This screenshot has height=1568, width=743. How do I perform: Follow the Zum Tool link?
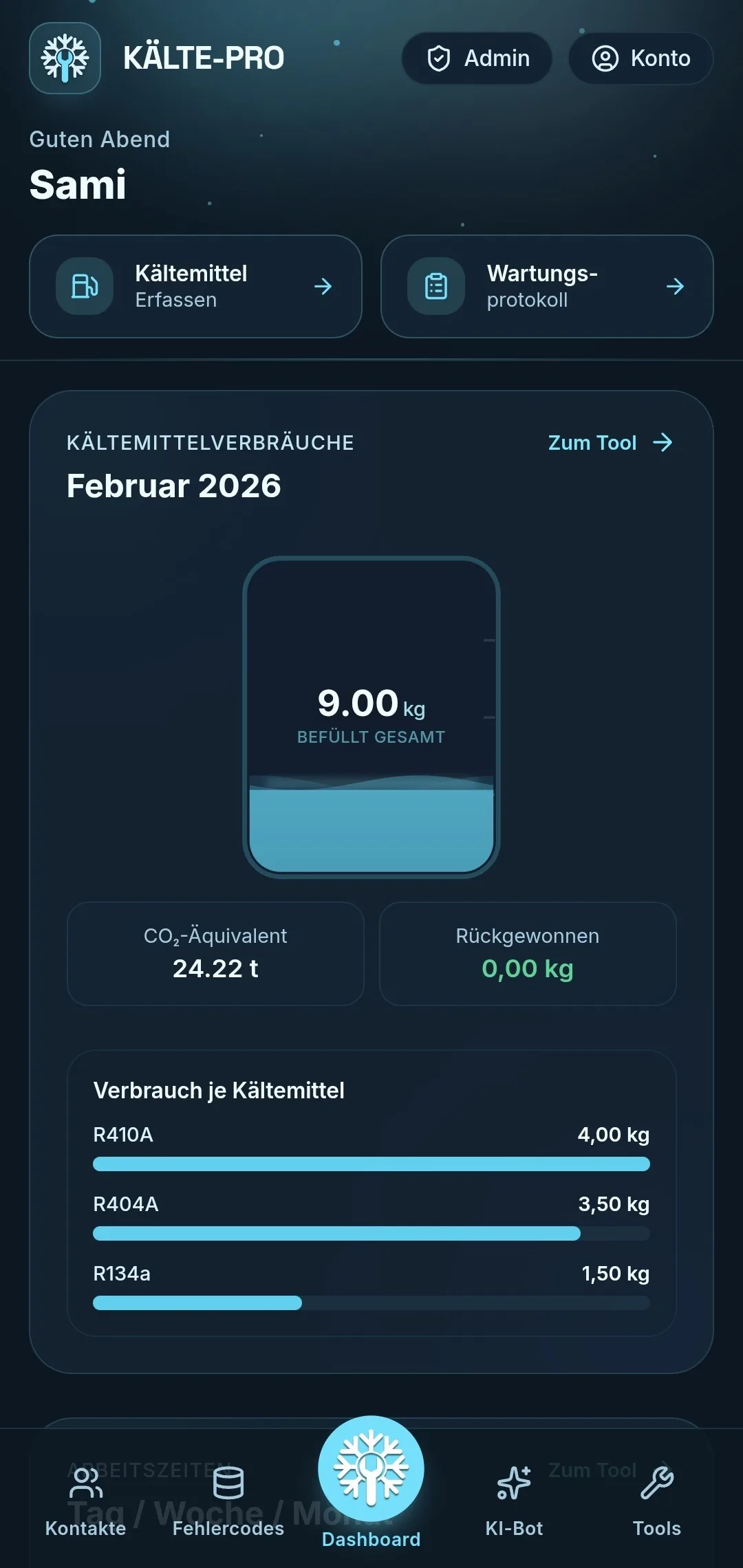click(x=610, y=443)
